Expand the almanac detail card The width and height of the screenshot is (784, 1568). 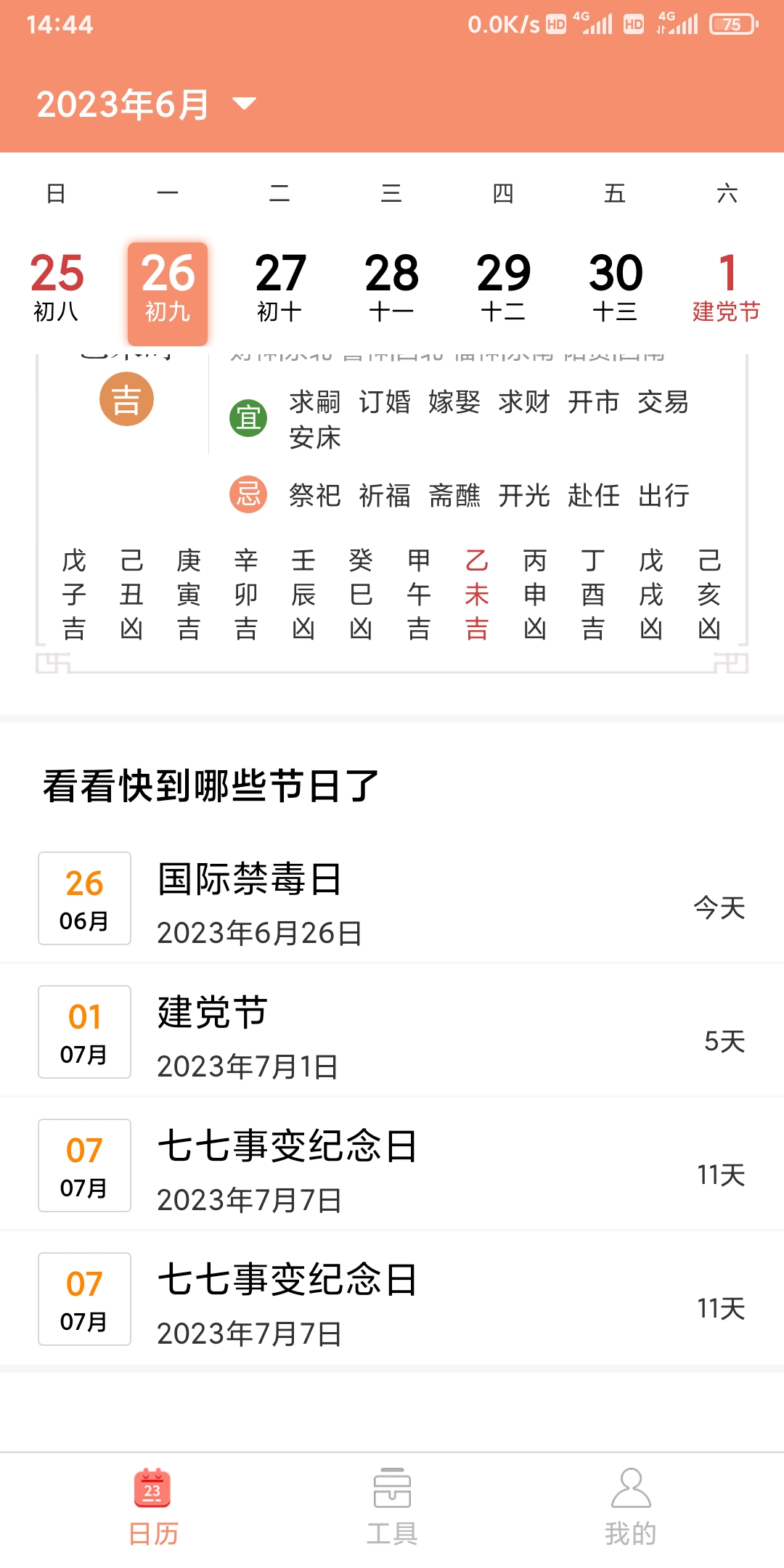point(392,508)
